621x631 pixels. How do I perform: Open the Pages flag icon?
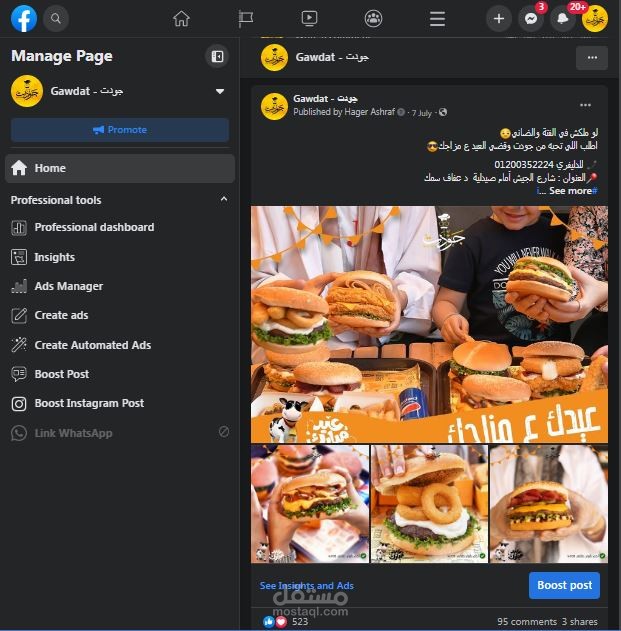[245, 19]
